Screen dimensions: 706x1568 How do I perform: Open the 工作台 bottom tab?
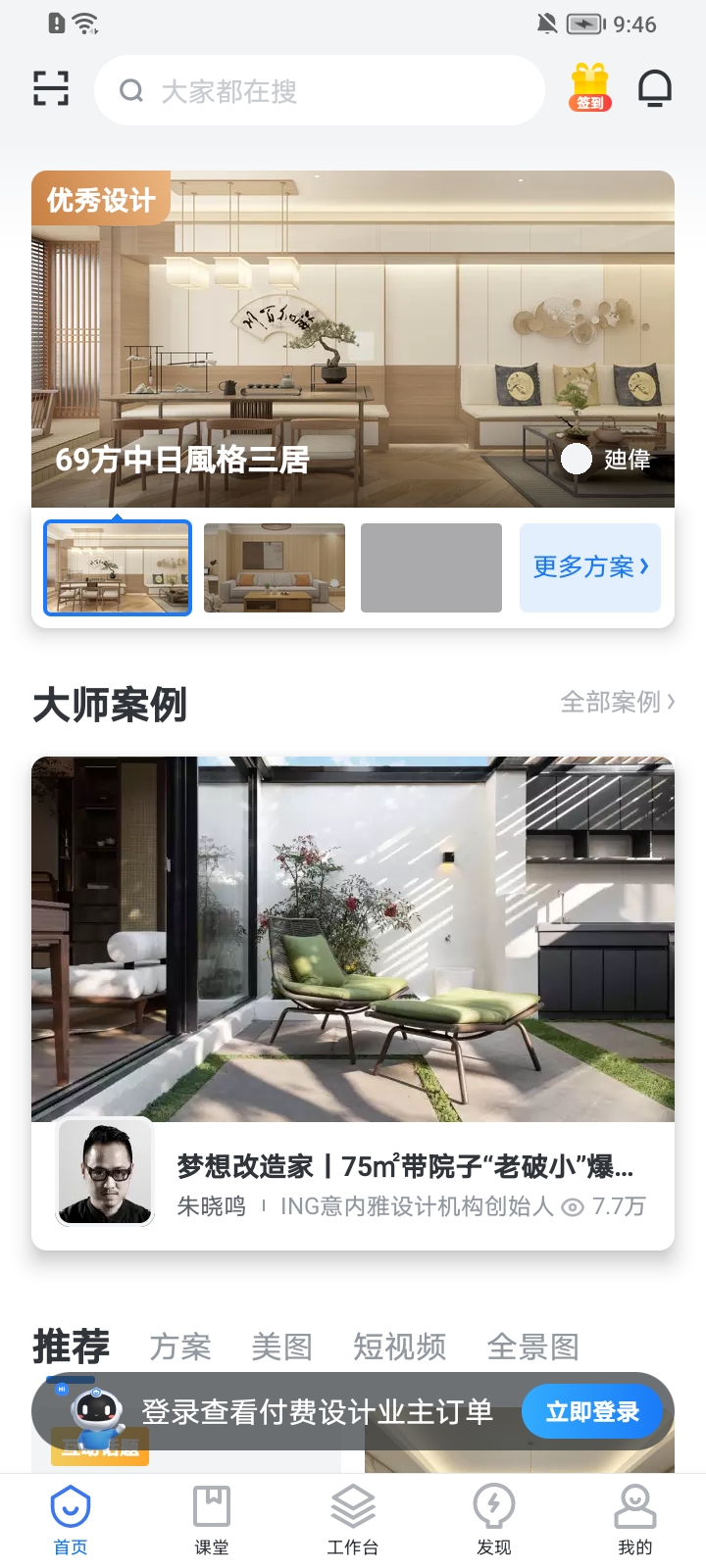tap(353, 1519)
